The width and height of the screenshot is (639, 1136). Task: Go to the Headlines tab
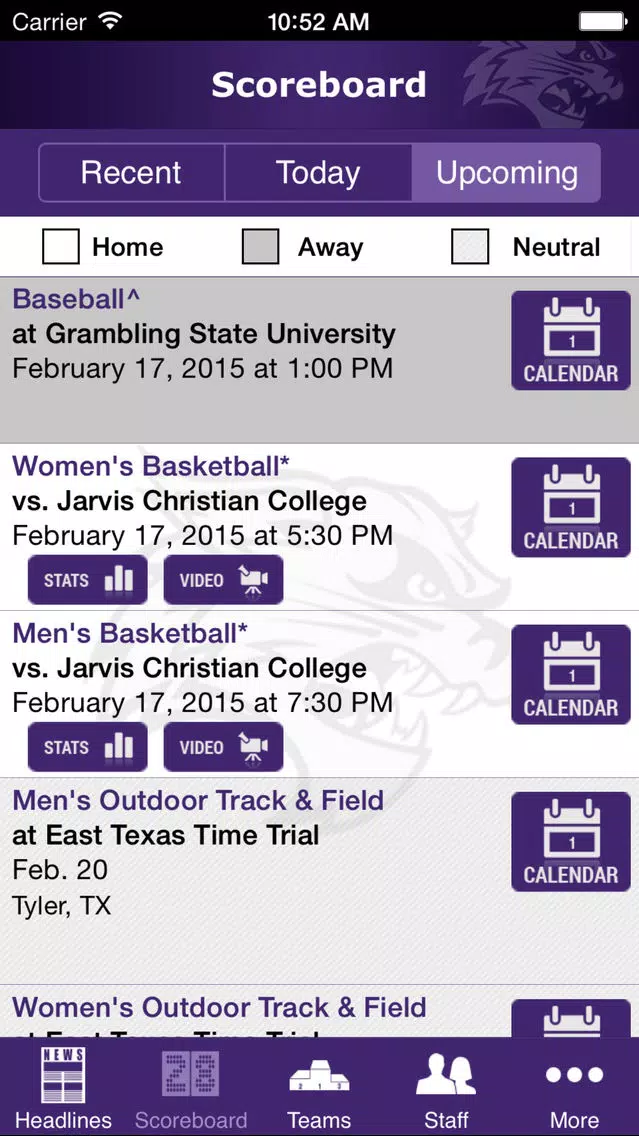(64, 1087)
